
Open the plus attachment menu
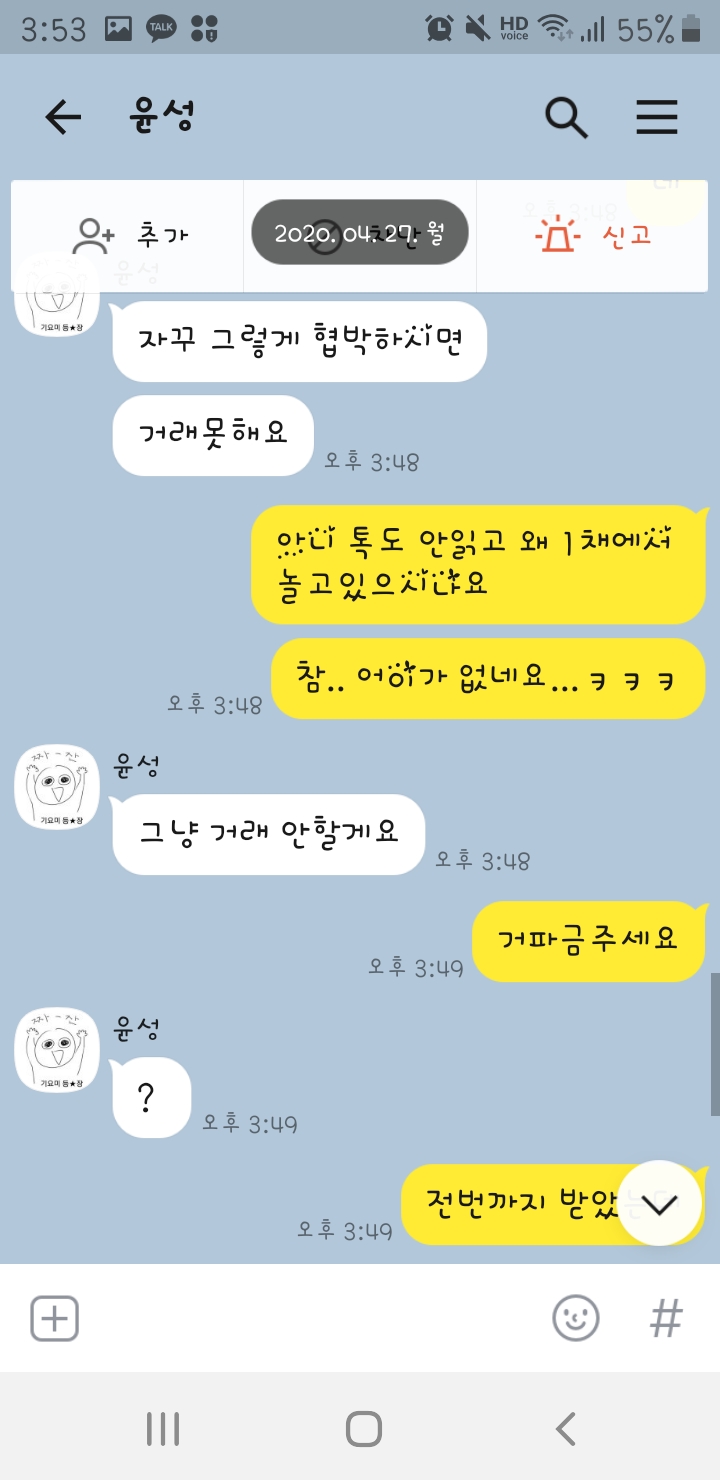click(x=55, y=1318)
